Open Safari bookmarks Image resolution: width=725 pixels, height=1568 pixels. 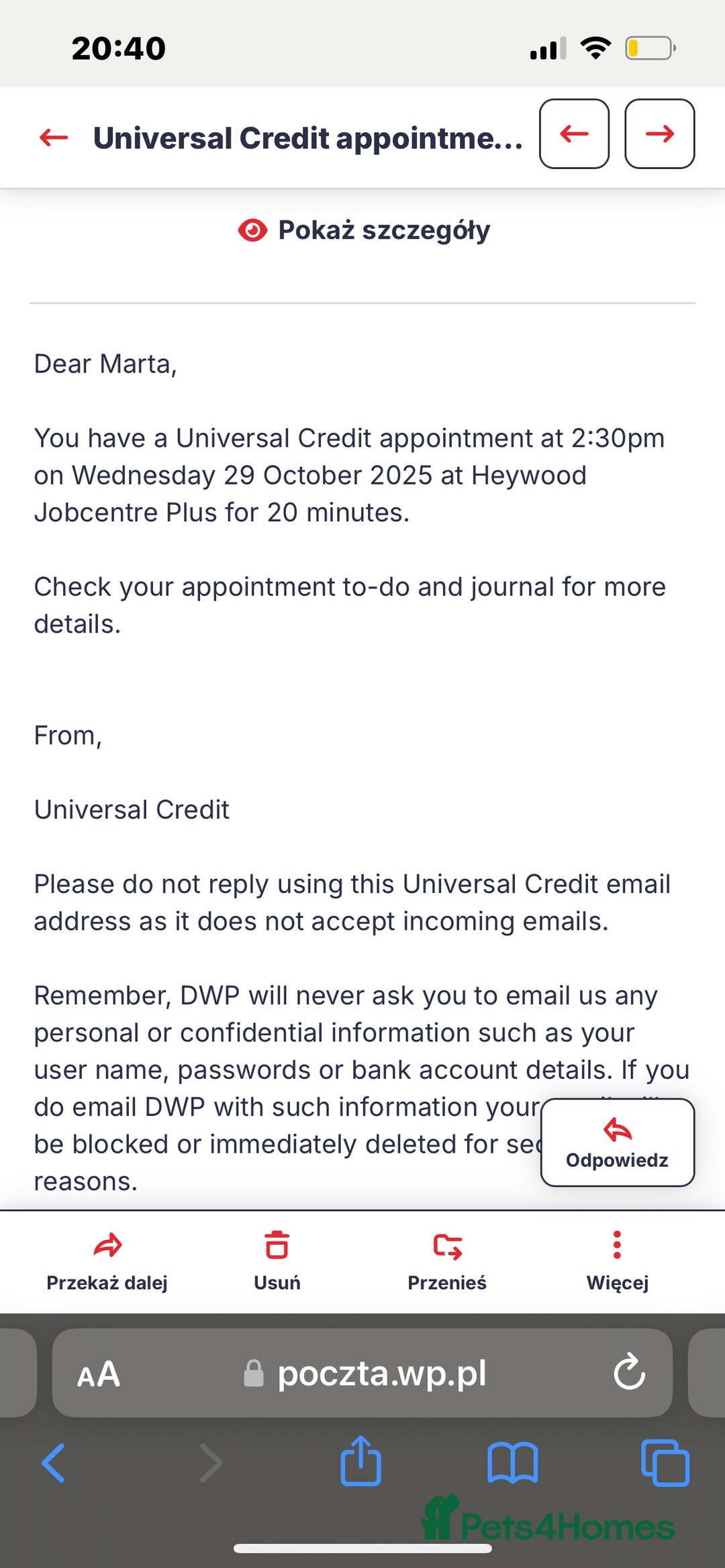click(x=512, y=1463)
